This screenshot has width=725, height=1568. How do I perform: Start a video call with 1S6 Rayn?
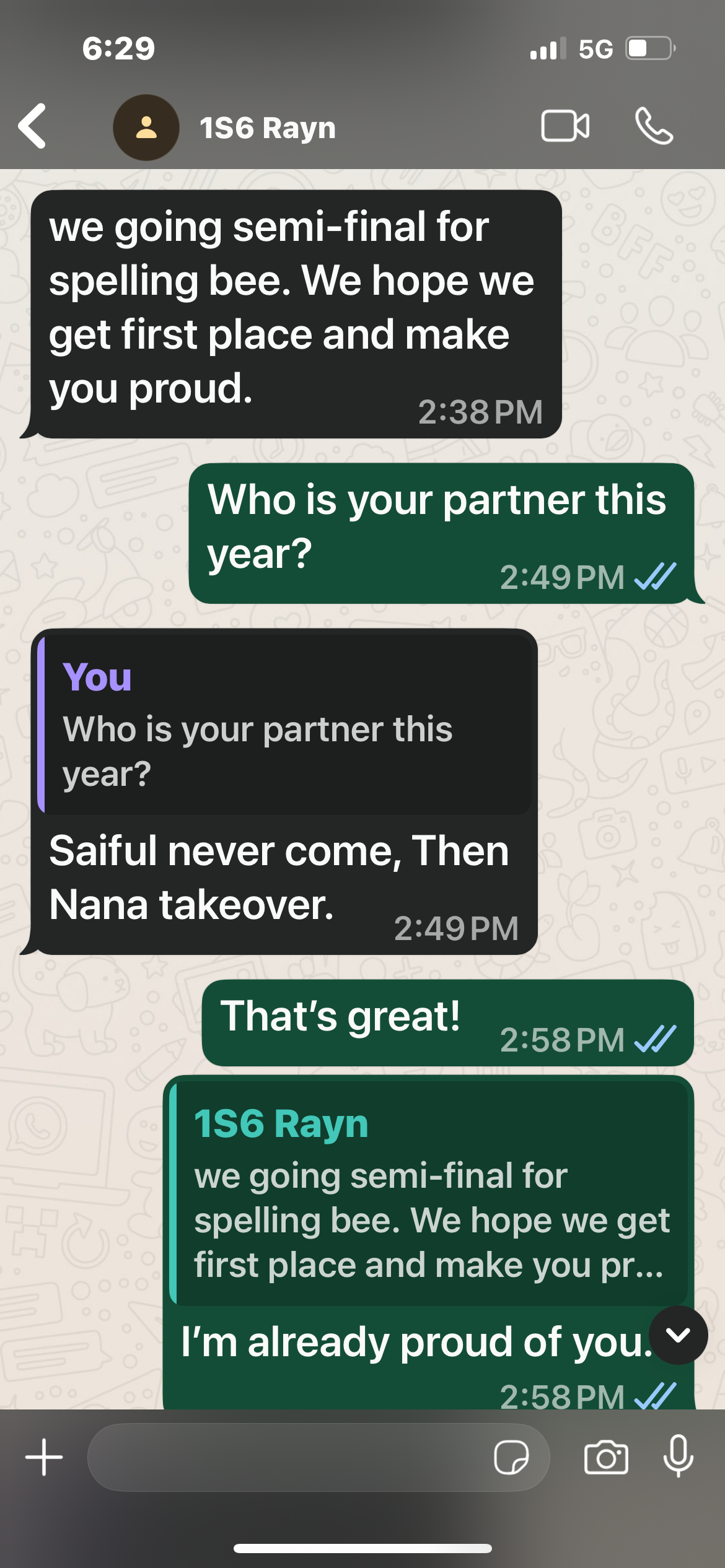[x=565, y=126]
